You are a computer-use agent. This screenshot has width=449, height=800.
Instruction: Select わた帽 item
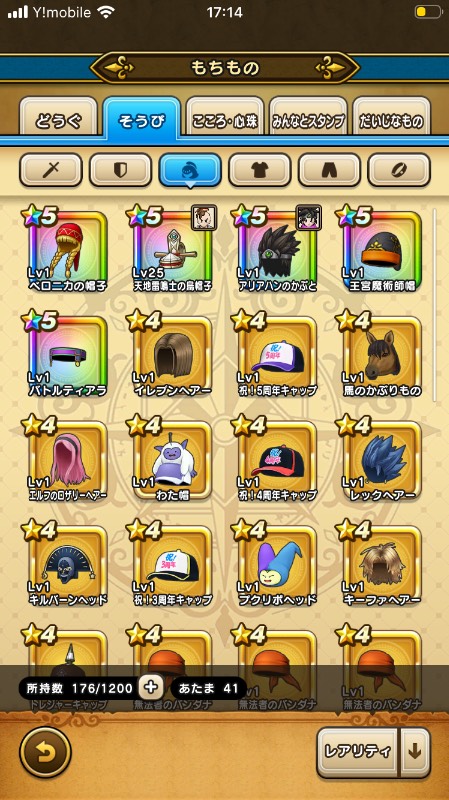click(x=173, y=459)
